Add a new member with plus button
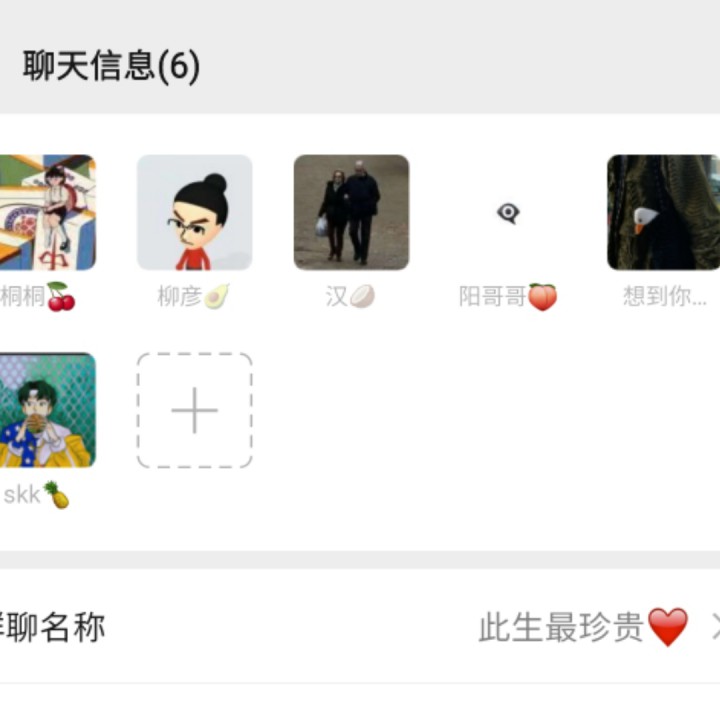Screen dimensions: 720x720 (194, 410)
